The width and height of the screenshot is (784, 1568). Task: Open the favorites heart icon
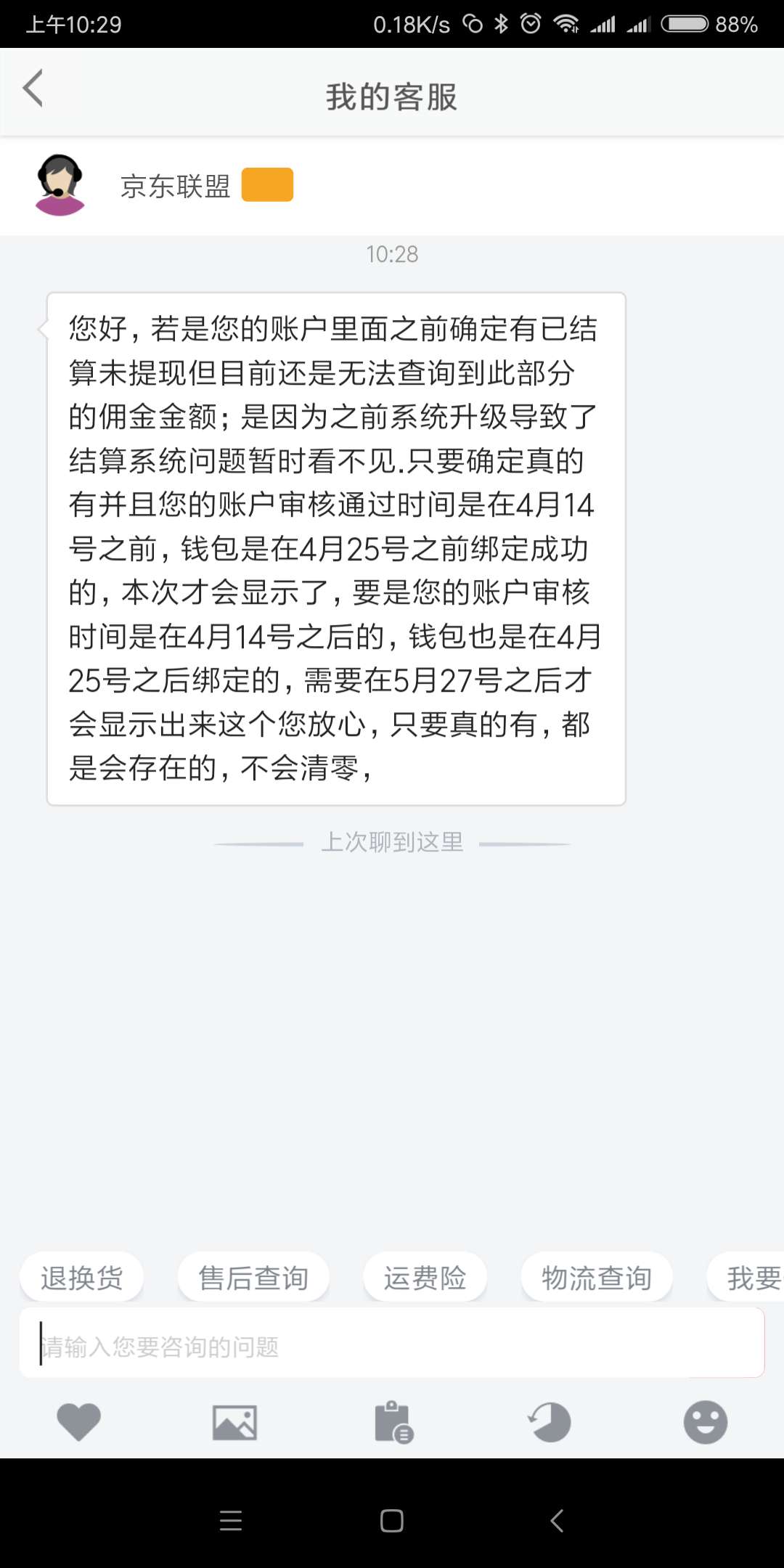pyautogui.click(x=78, y=1421)
